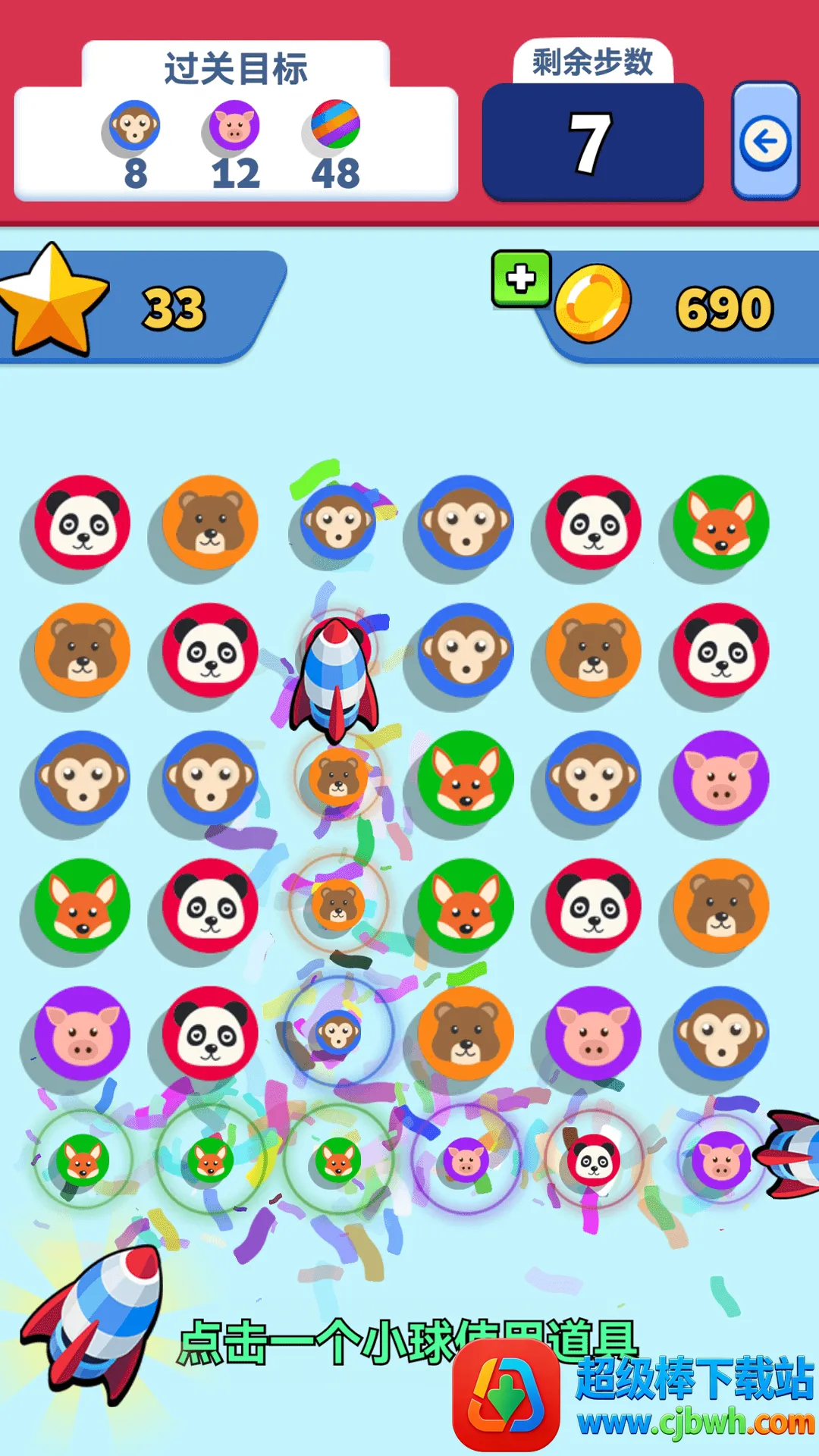Tap the blue back arrow button
This screenshot has height=1456, width=819.
pos(765,142)
